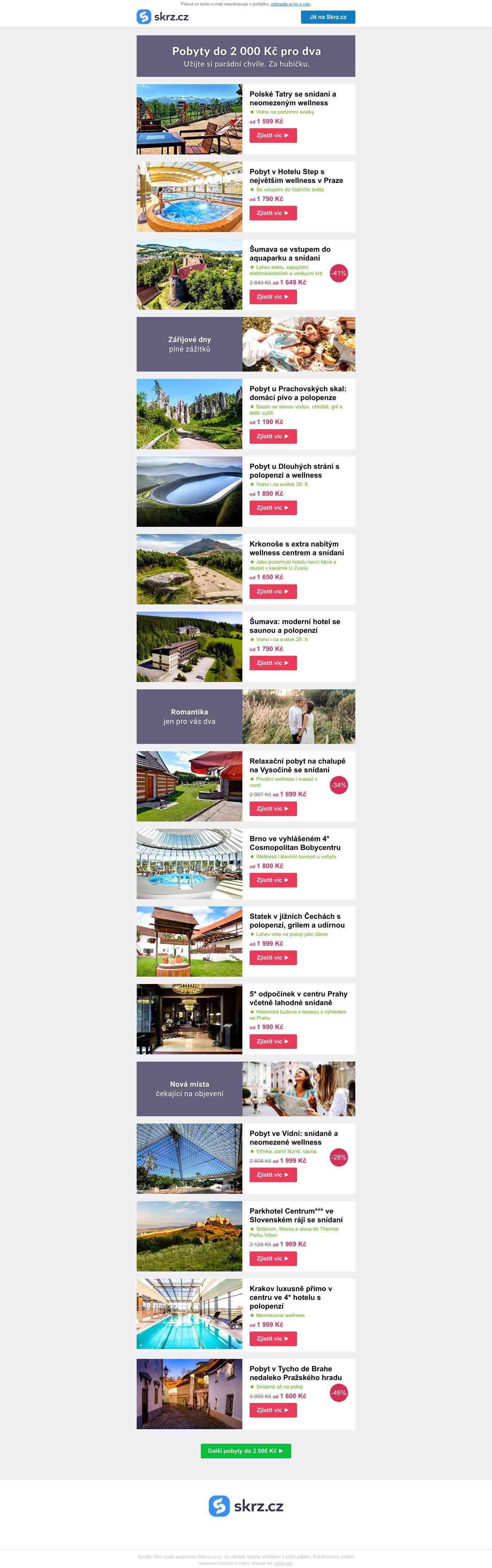The width and height of the screenshot is (492, 1568).
Task: Tap the 'Jít na Skrz.cz' button
Action: [x=328, y=17]
